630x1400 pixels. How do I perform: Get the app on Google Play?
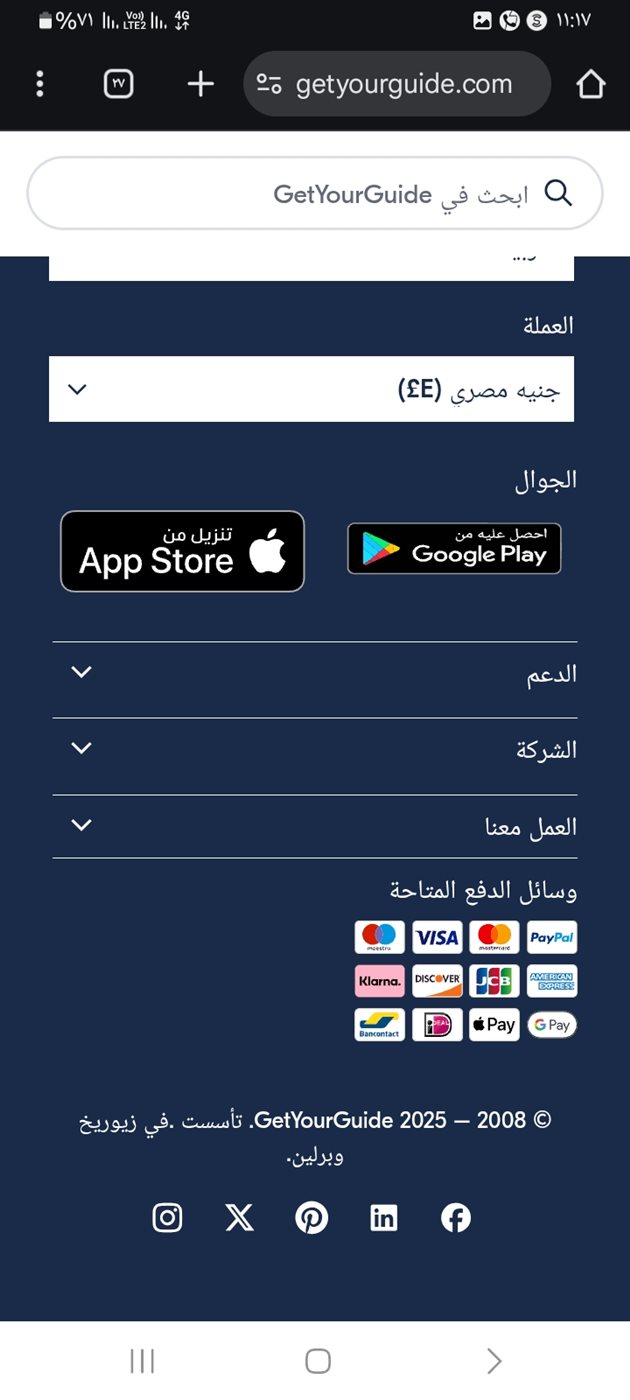point(454,548)
